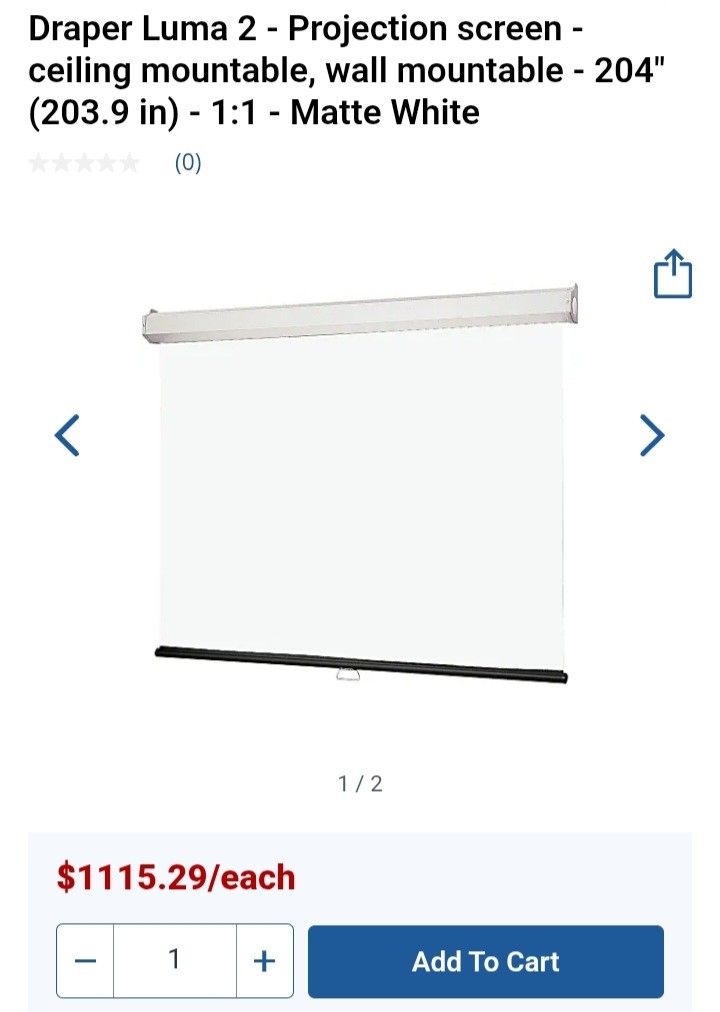Screen dimensions: 720x1012
Task: Select the fourth rating star
Action: pyautogui.click(x=106, y=162)
